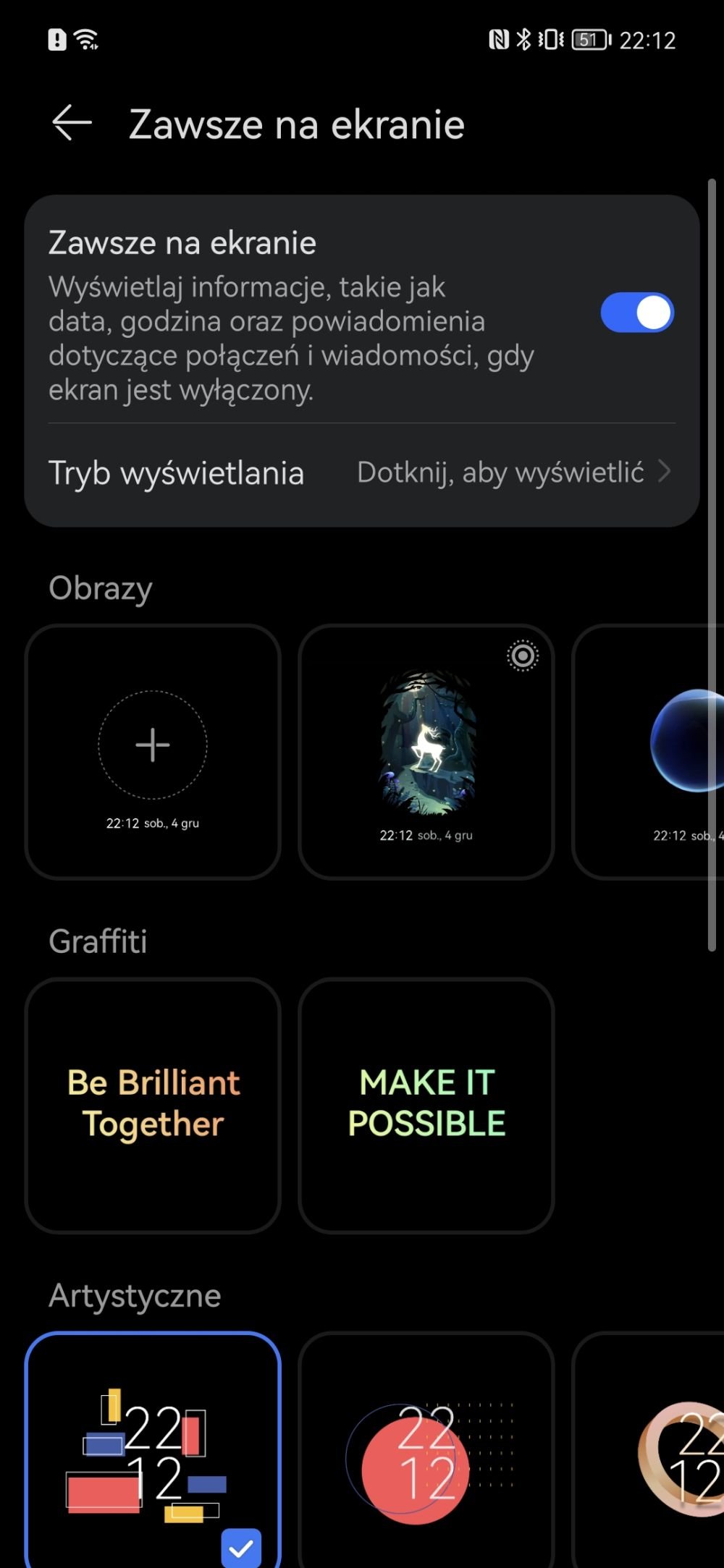
Task: Go back from Zawsze na ekranie
Action: point(72,123)
